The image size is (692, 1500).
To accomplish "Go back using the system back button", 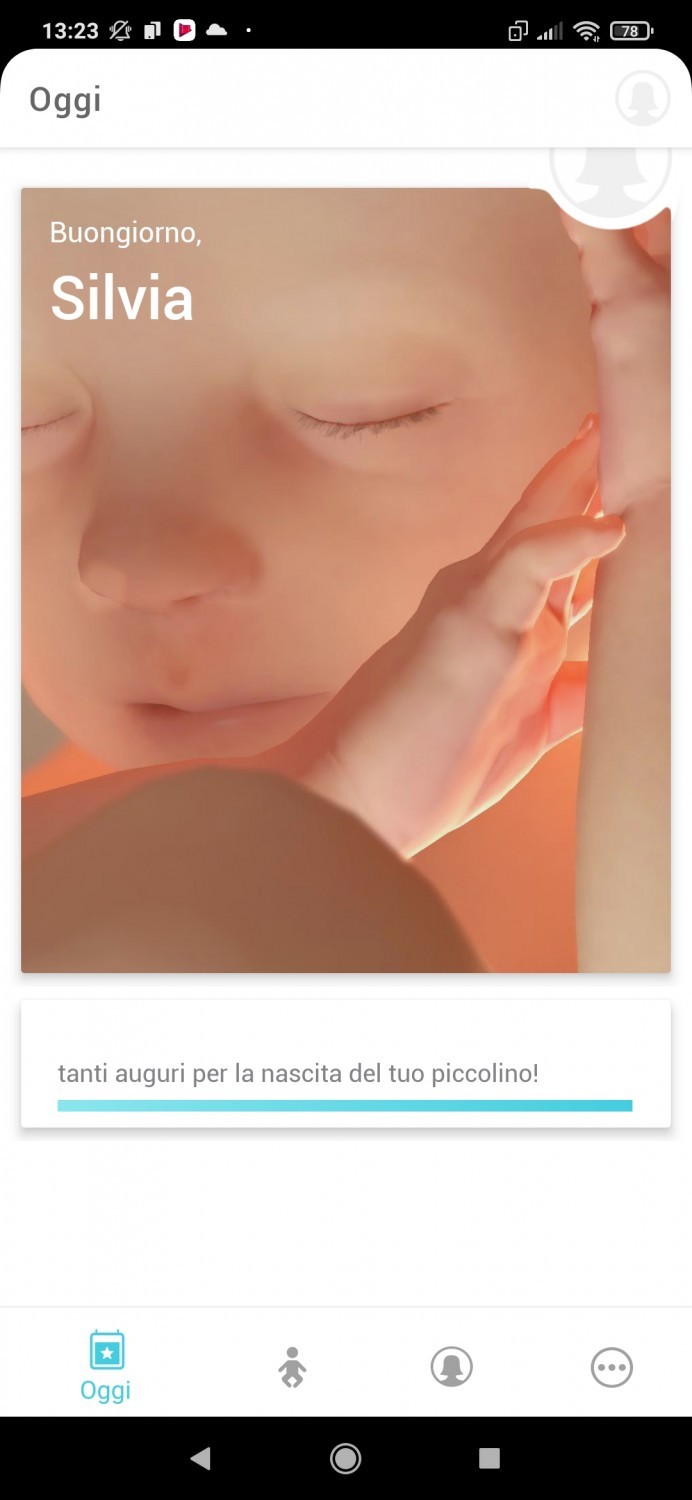I will pos(201,1458).
